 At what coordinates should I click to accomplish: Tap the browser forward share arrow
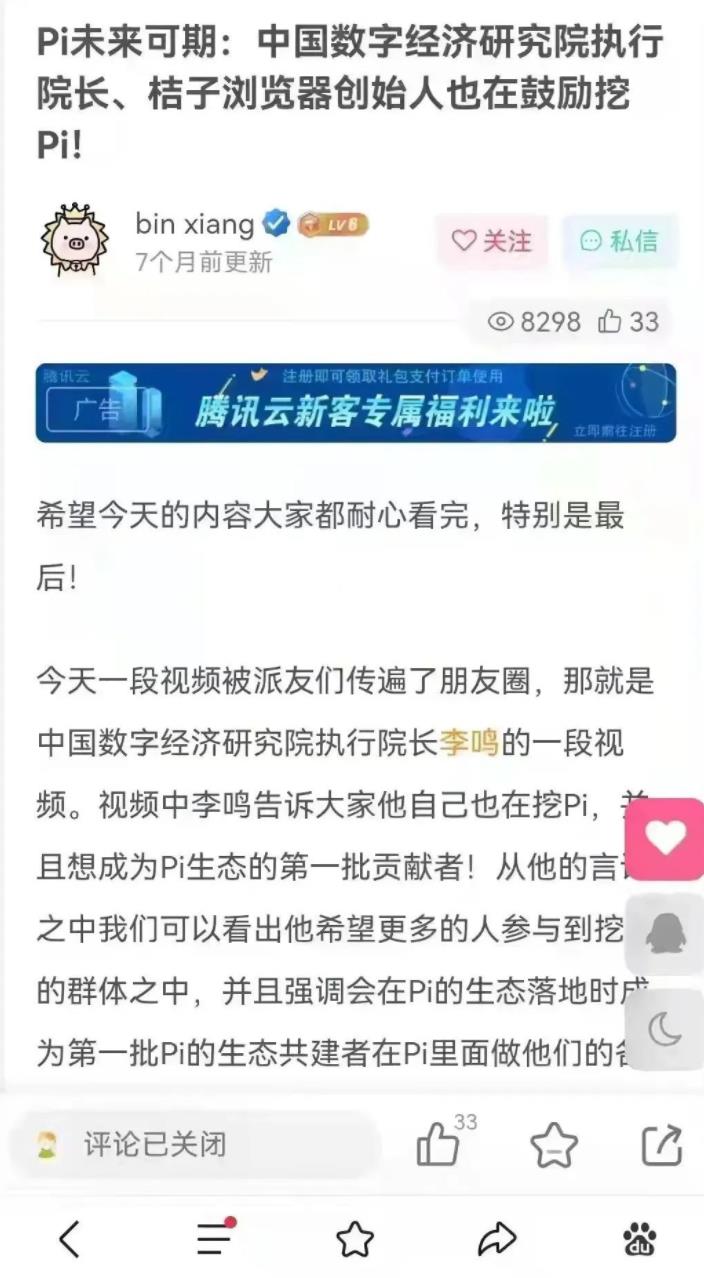pyautogui.click(x=496, y=1240)
